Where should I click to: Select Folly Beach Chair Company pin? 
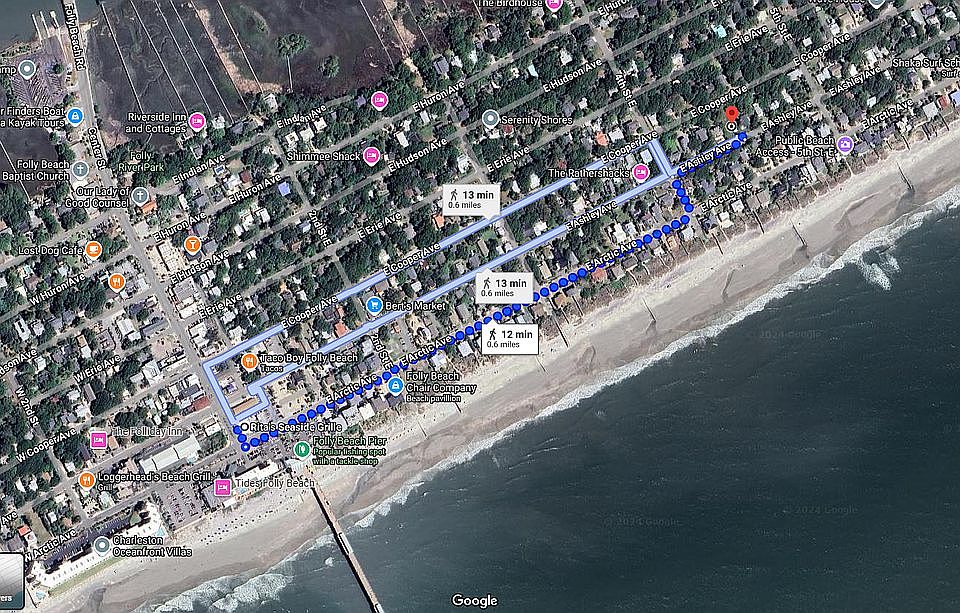tap(394, 385)
